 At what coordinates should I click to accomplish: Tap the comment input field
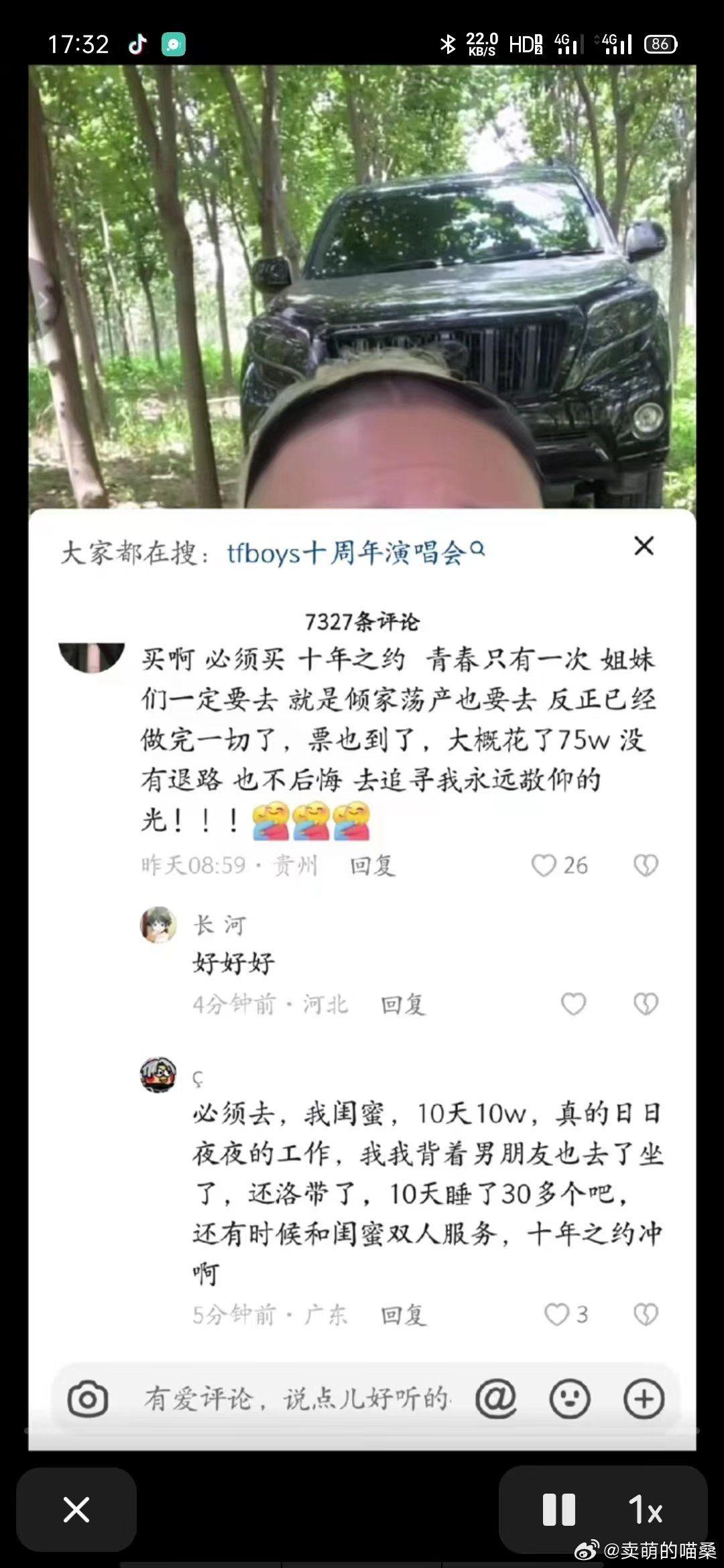tap(298, 1398)
